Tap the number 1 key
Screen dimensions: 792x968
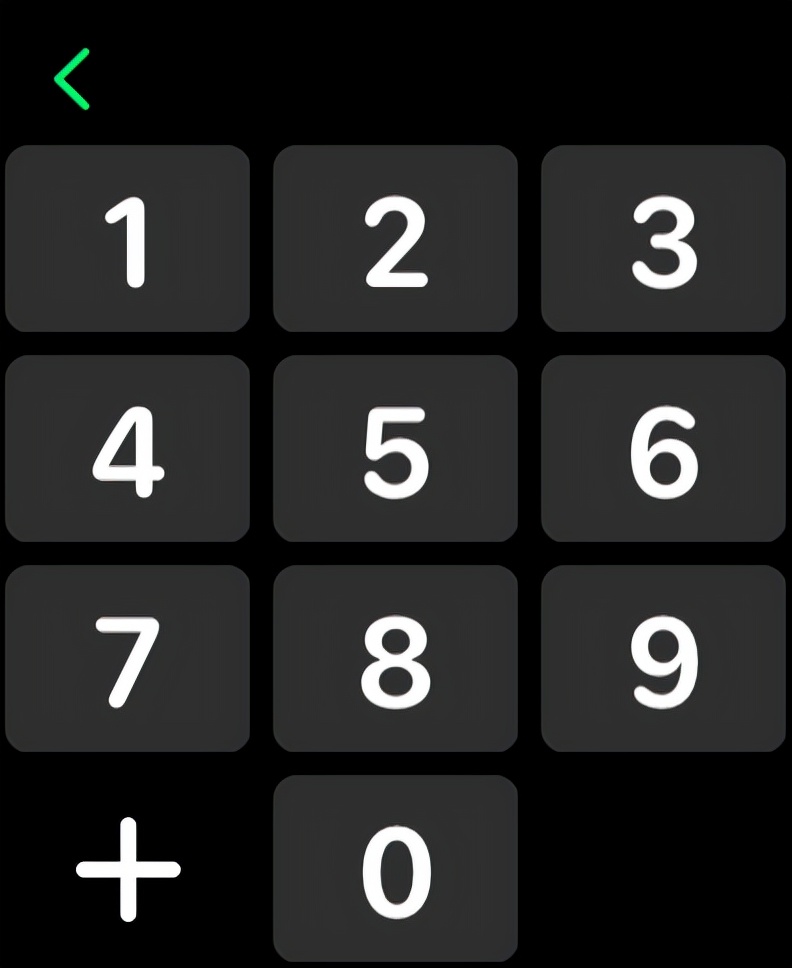[127, 237]
